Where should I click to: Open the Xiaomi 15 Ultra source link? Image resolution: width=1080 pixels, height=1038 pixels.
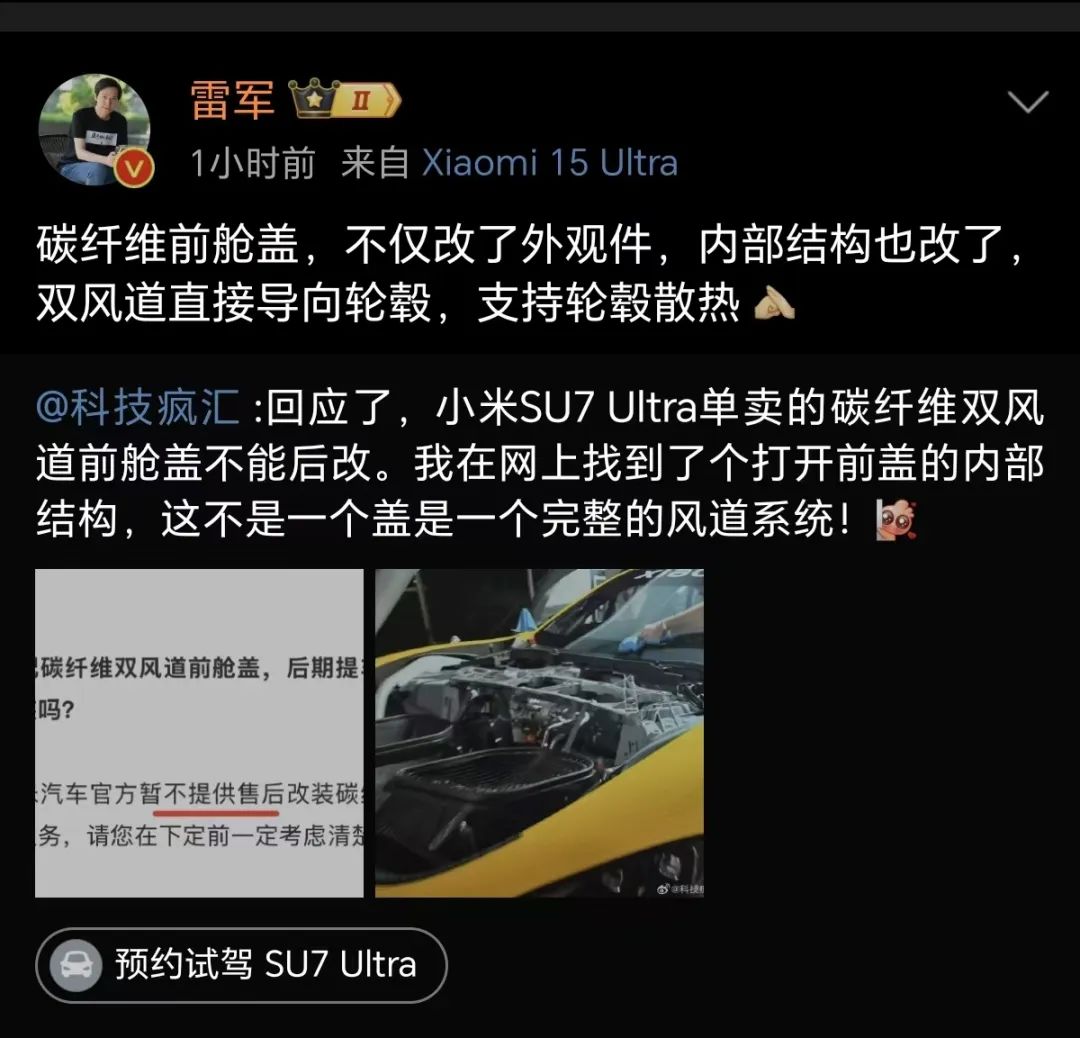tap(549, 163)
